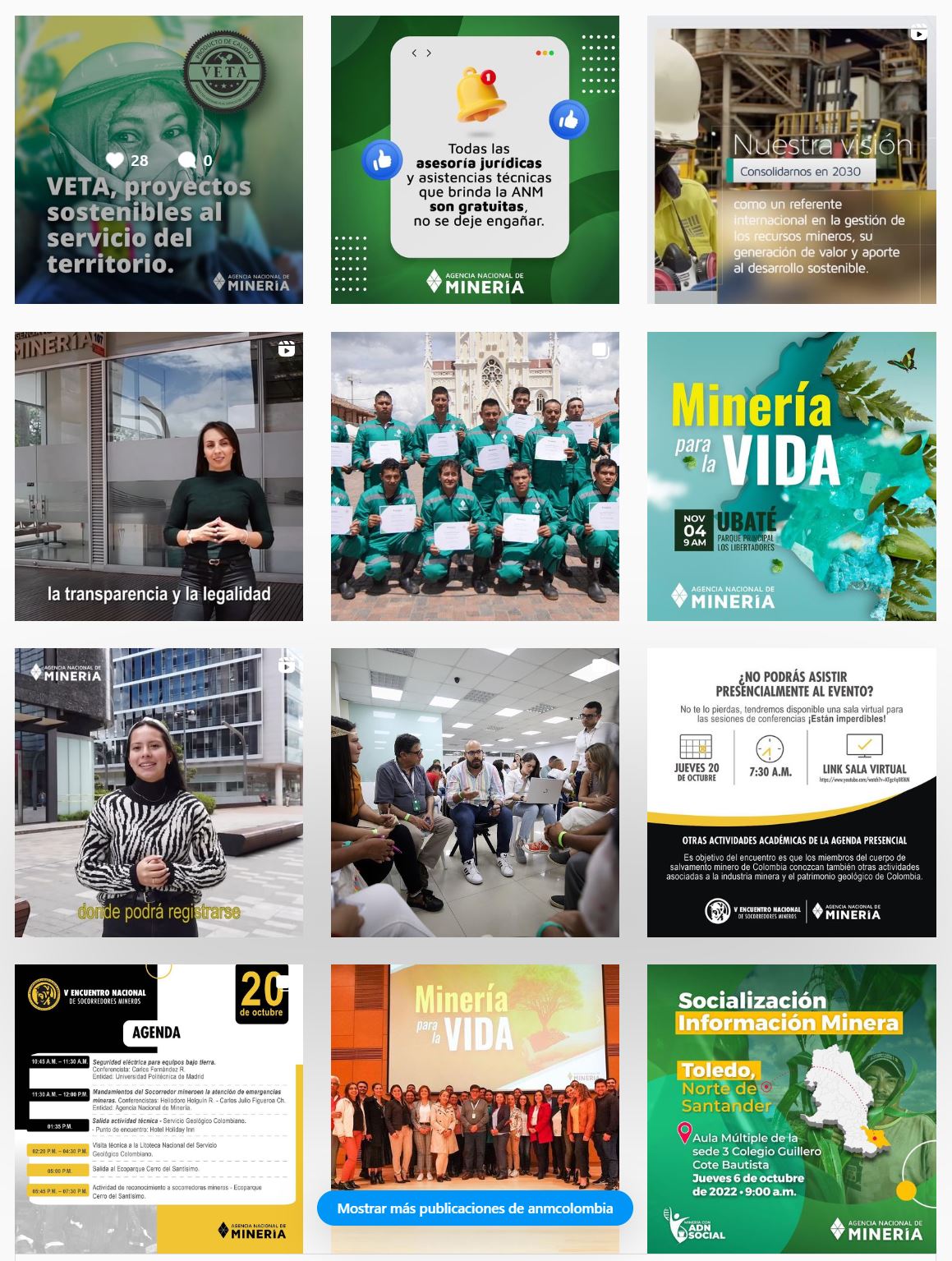Open the Socialización Información Minera Toledo post
The height and width of the screenshot is (1261, 952).
point(791,1108)
